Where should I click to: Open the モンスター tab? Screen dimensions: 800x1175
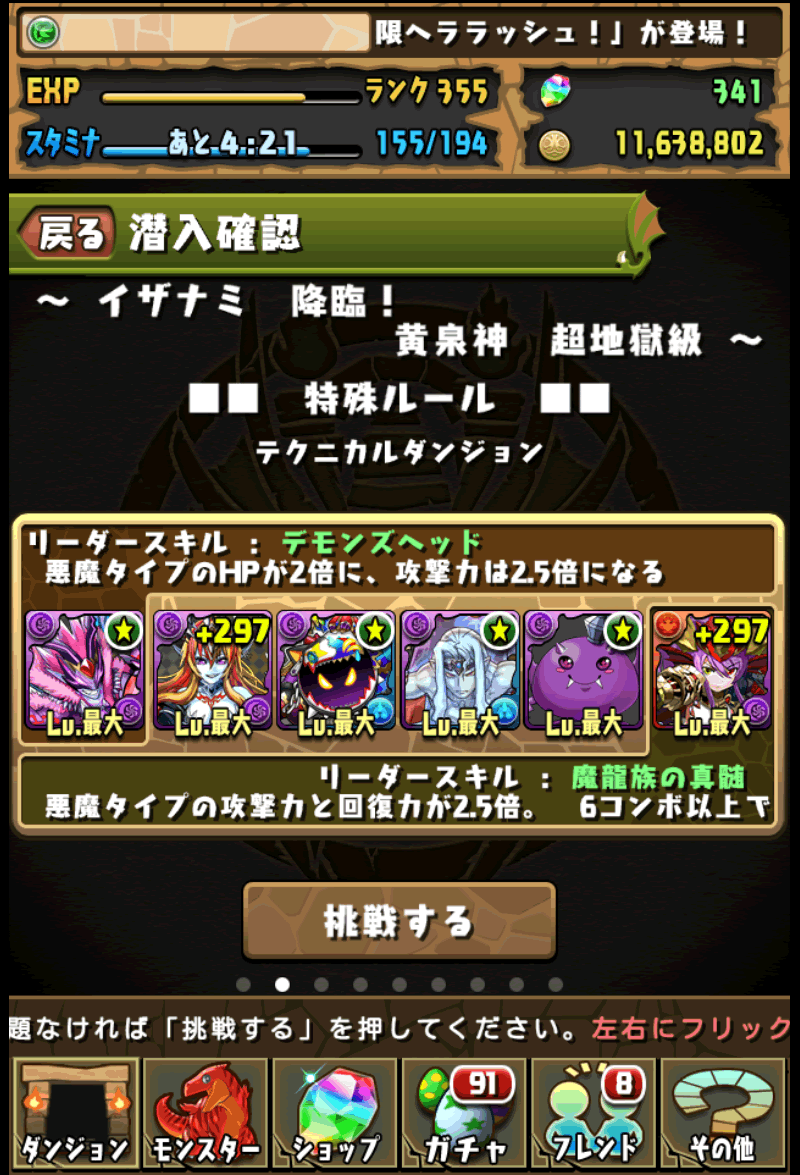tap(205, 1112)
